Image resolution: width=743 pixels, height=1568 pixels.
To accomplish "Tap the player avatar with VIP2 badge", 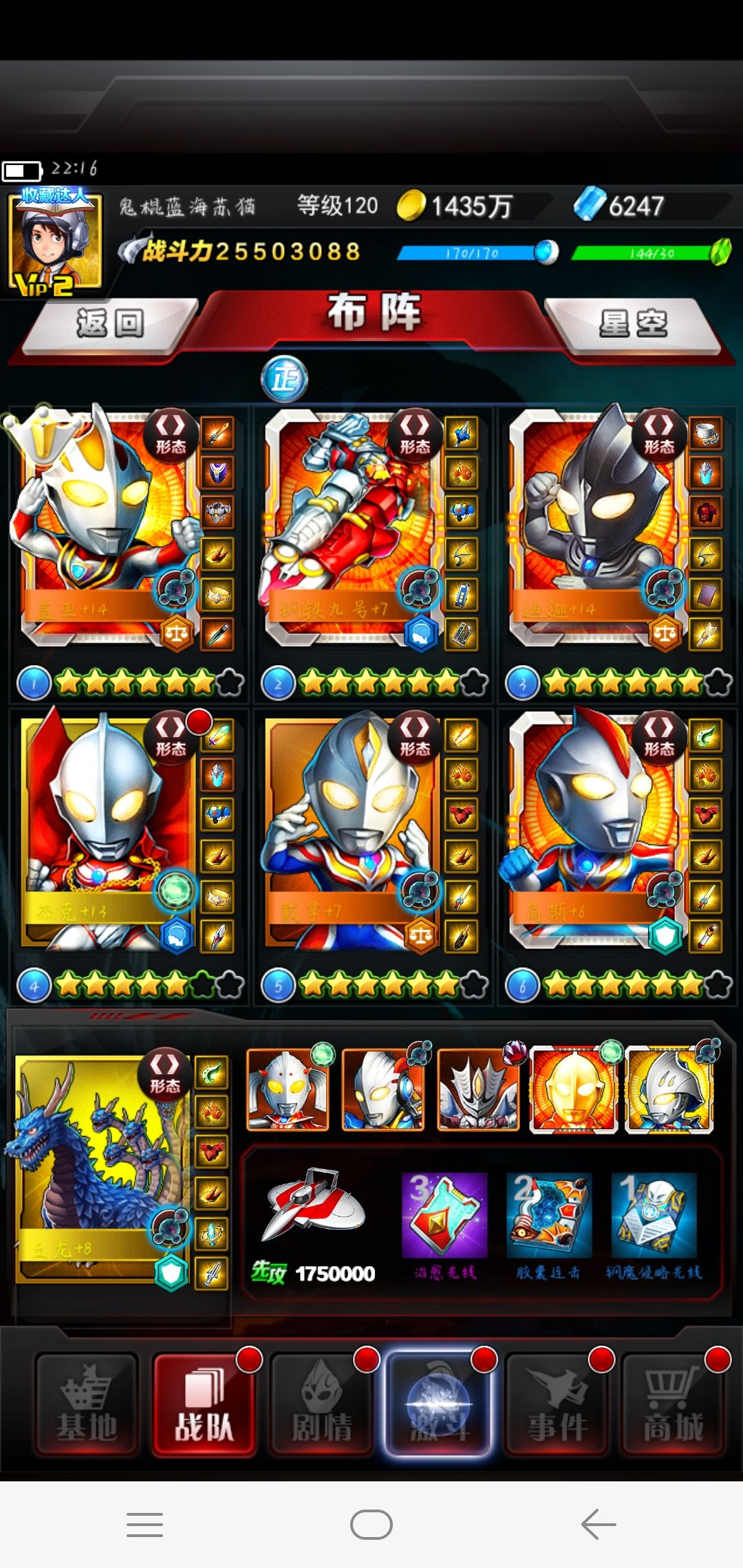I will [x=55, y=242].
